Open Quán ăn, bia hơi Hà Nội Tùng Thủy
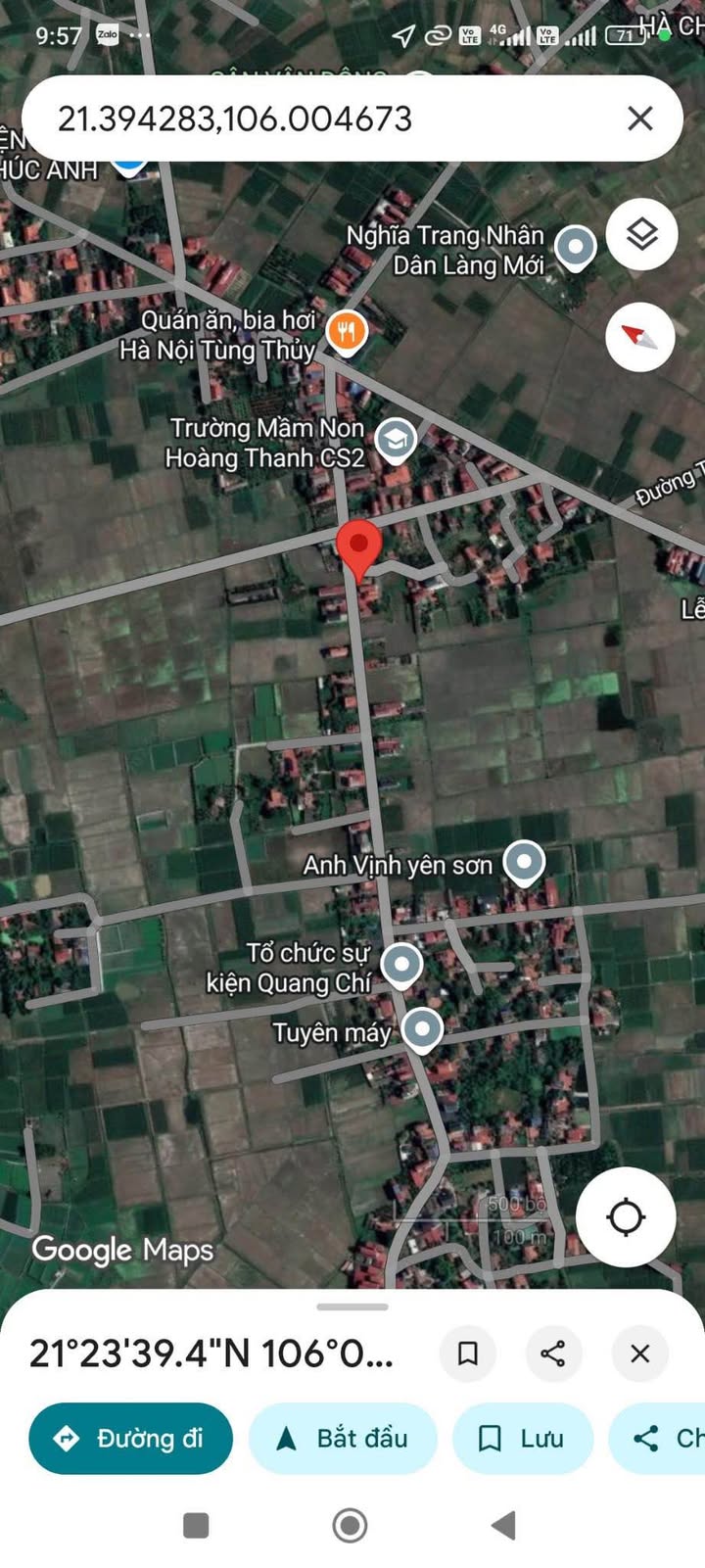Viewport: 705px width, 1568px height. click(x=346, y=332)
